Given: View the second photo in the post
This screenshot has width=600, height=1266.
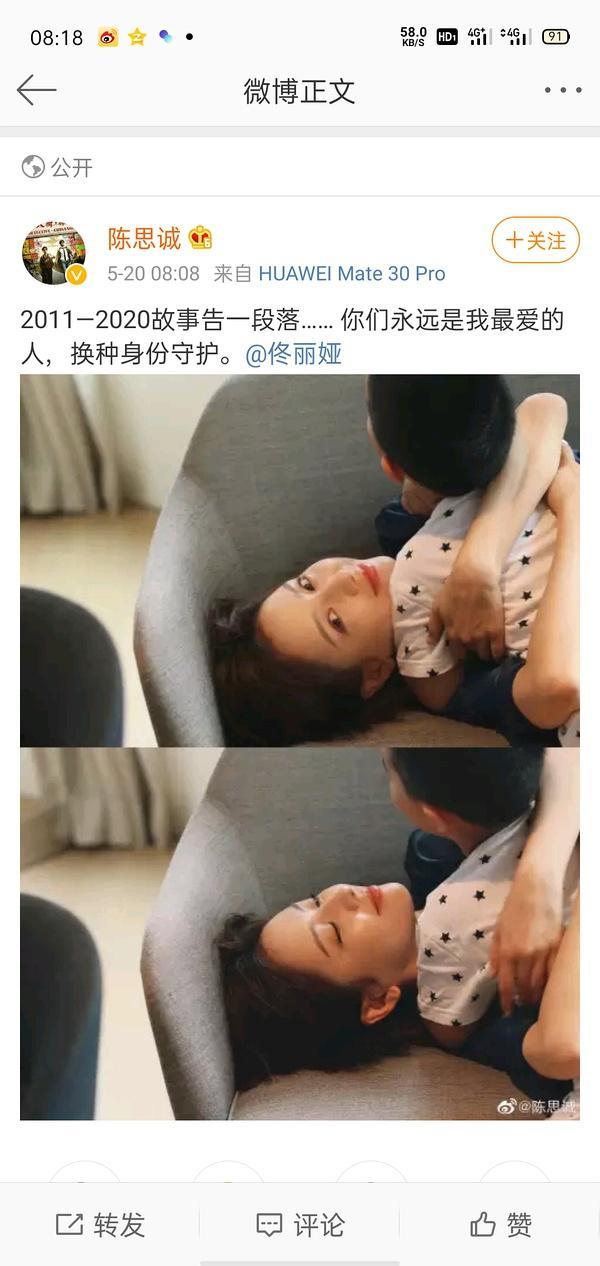Looking at the screenshot, I should (x=300, y=933).
